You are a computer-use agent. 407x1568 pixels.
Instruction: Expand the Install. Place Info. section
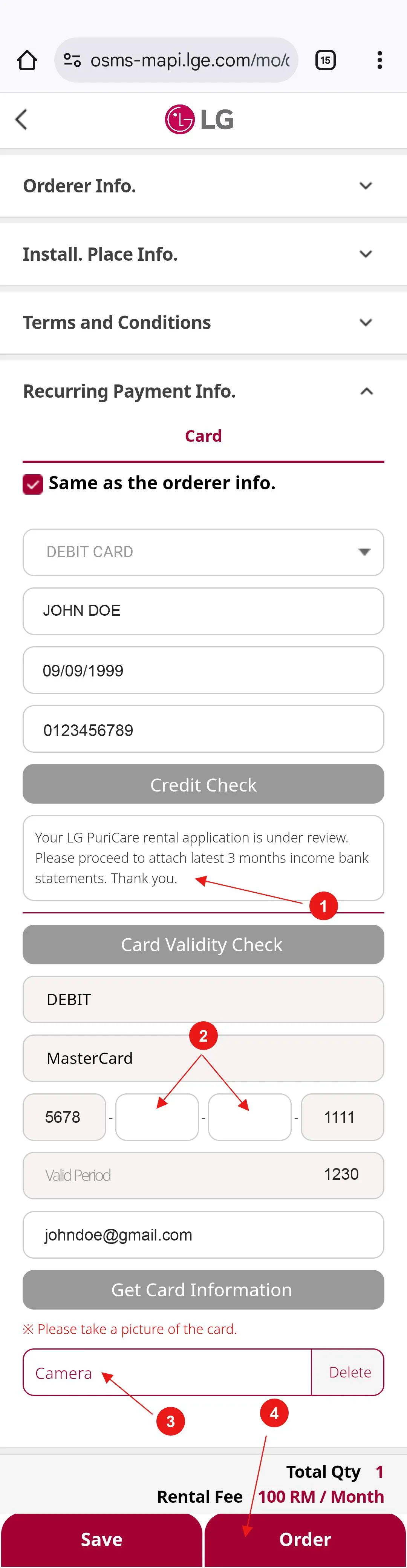click(365, 254)
